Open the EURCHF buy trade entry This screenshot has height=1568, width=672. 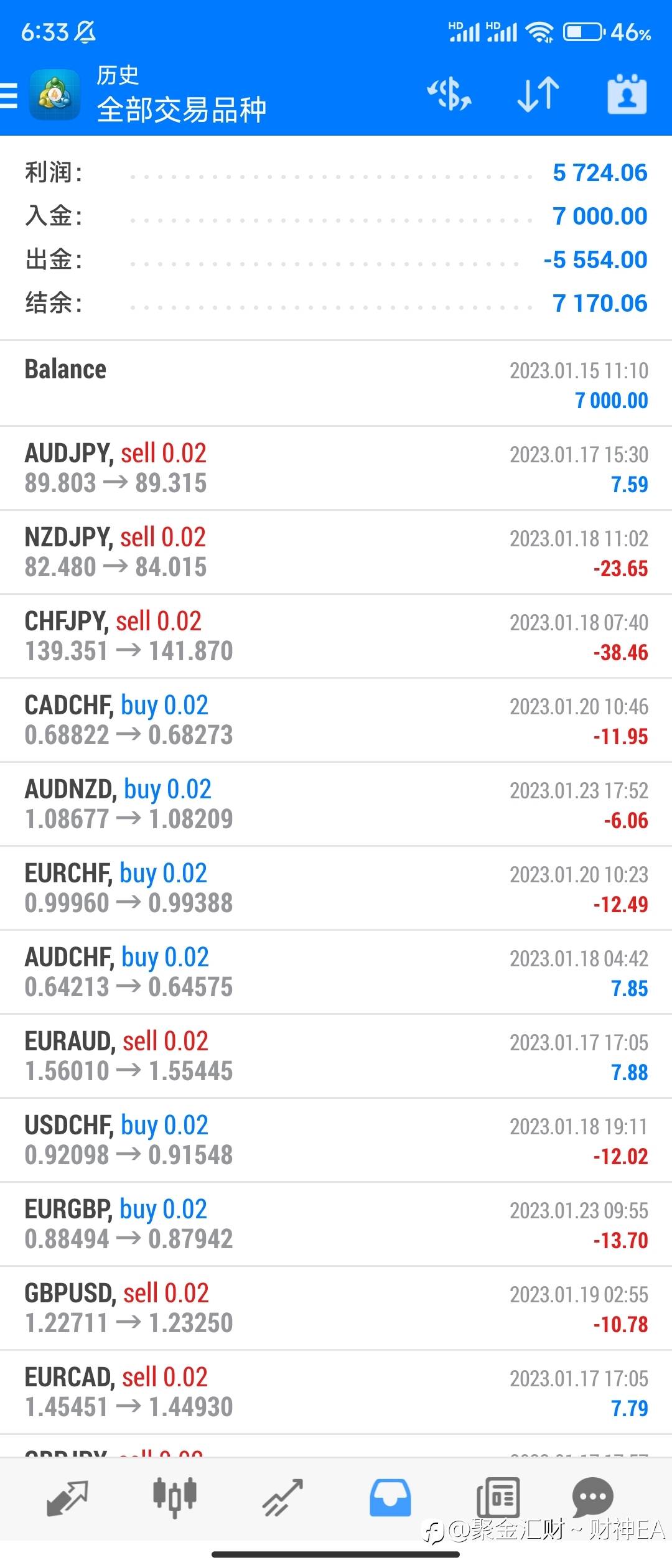[x=336, y=888]
